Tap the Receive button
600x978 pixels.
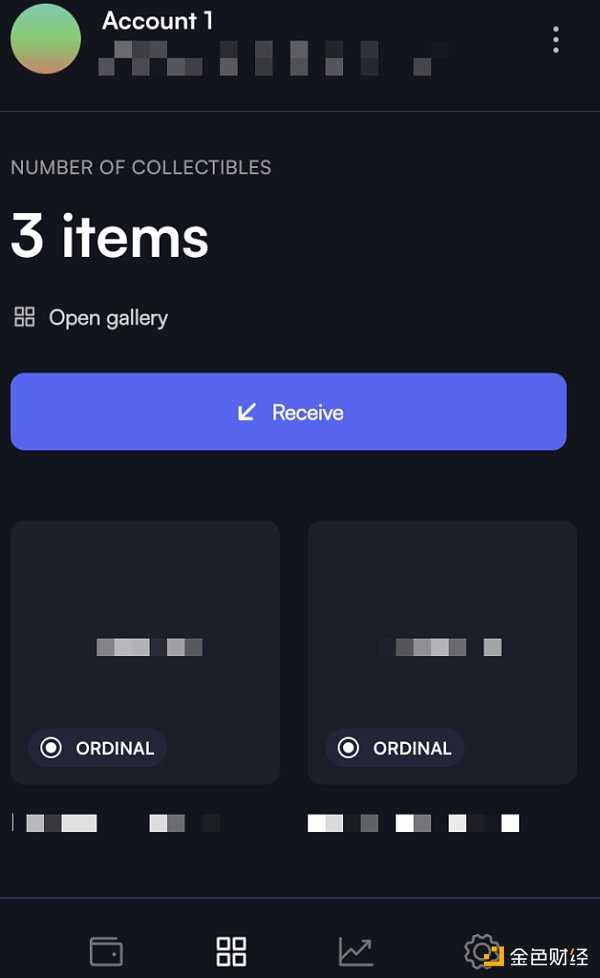pyautogui.click(x=288, y=412)
